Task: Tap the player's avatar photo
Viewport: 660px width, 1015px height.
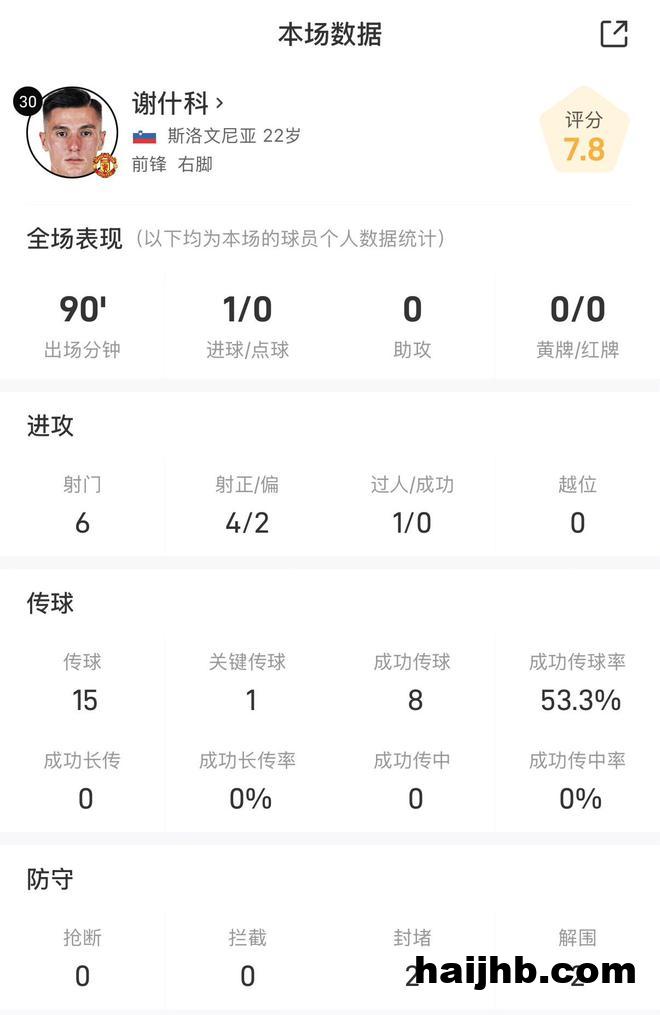Action: [72, 133]
